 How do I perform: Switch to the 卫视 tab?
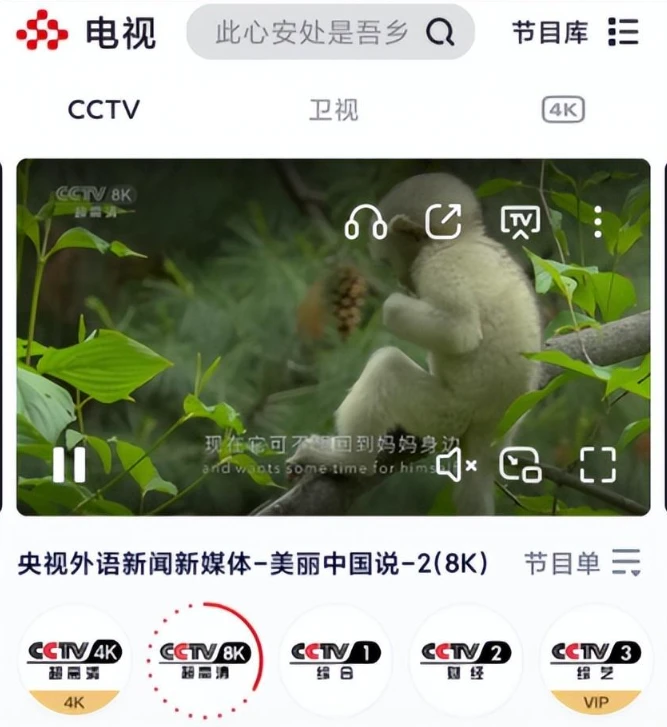[x=333, y=110]
